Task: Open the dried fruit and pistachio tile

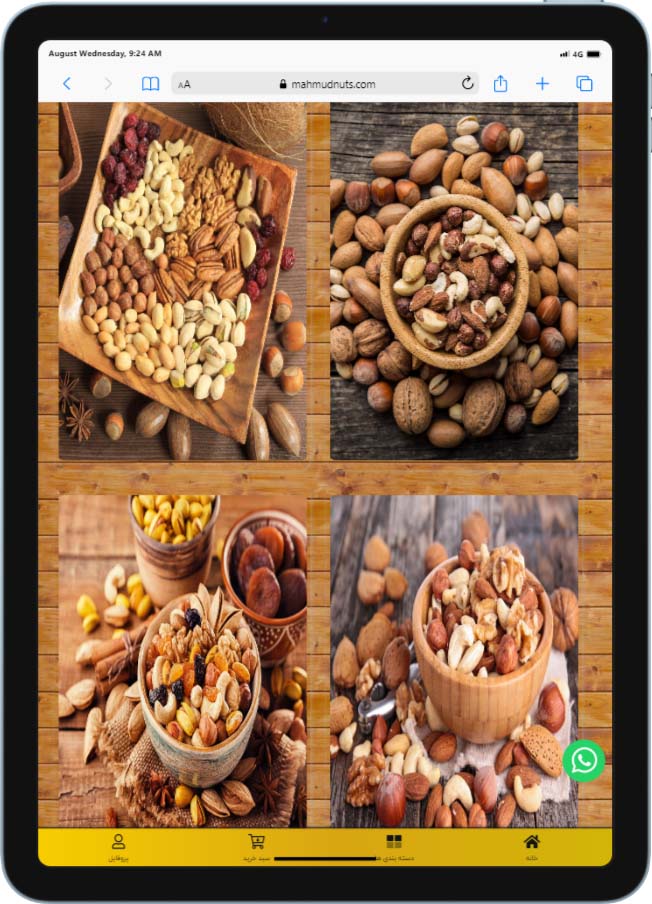Action: (x=182, y=661)
